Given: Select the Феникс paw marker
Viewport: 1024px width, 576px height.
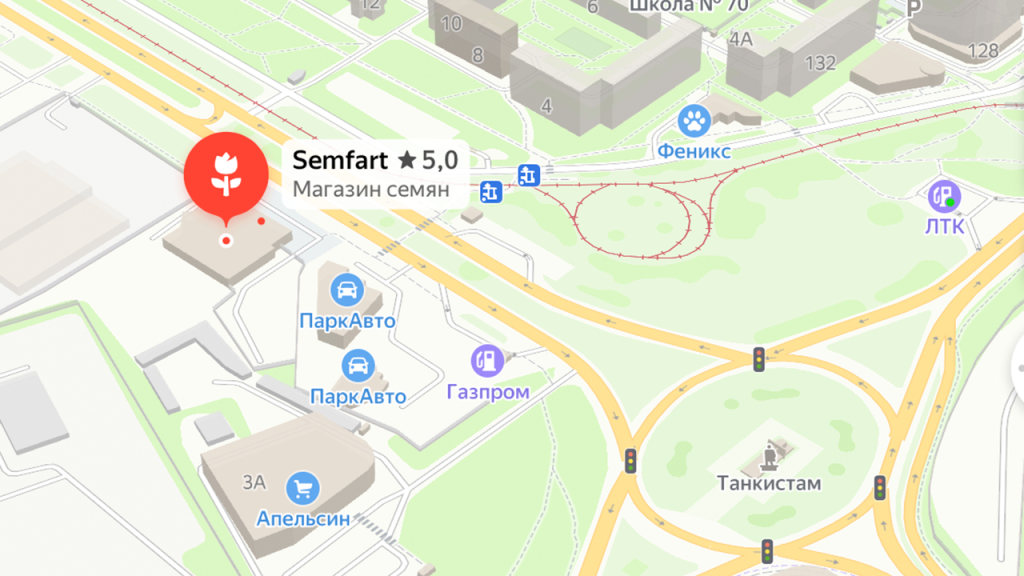Looking at the screenshot, I should coord(693,122).
